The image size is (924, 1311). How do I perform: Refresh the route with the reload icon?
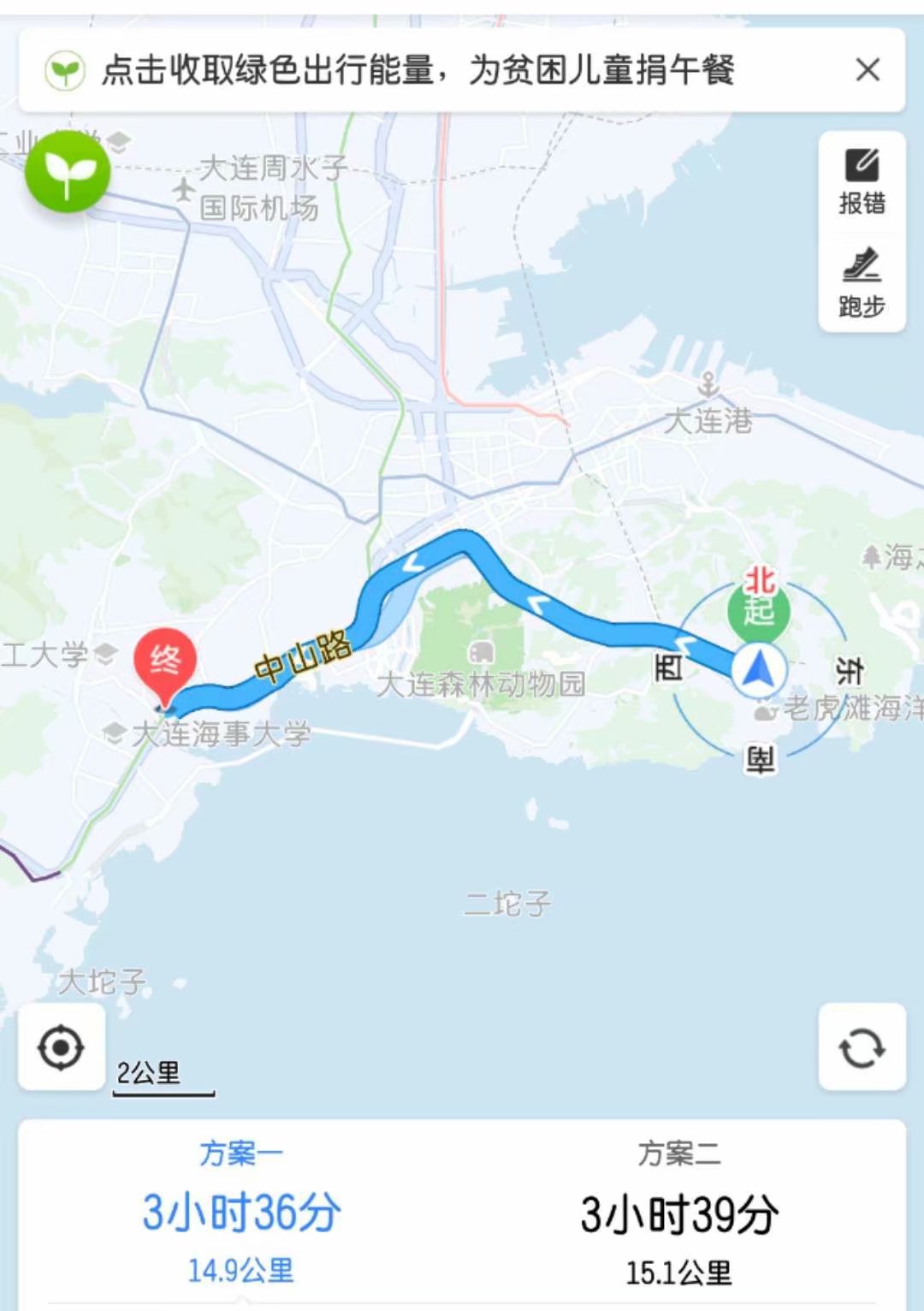[x=862, y=1047]
